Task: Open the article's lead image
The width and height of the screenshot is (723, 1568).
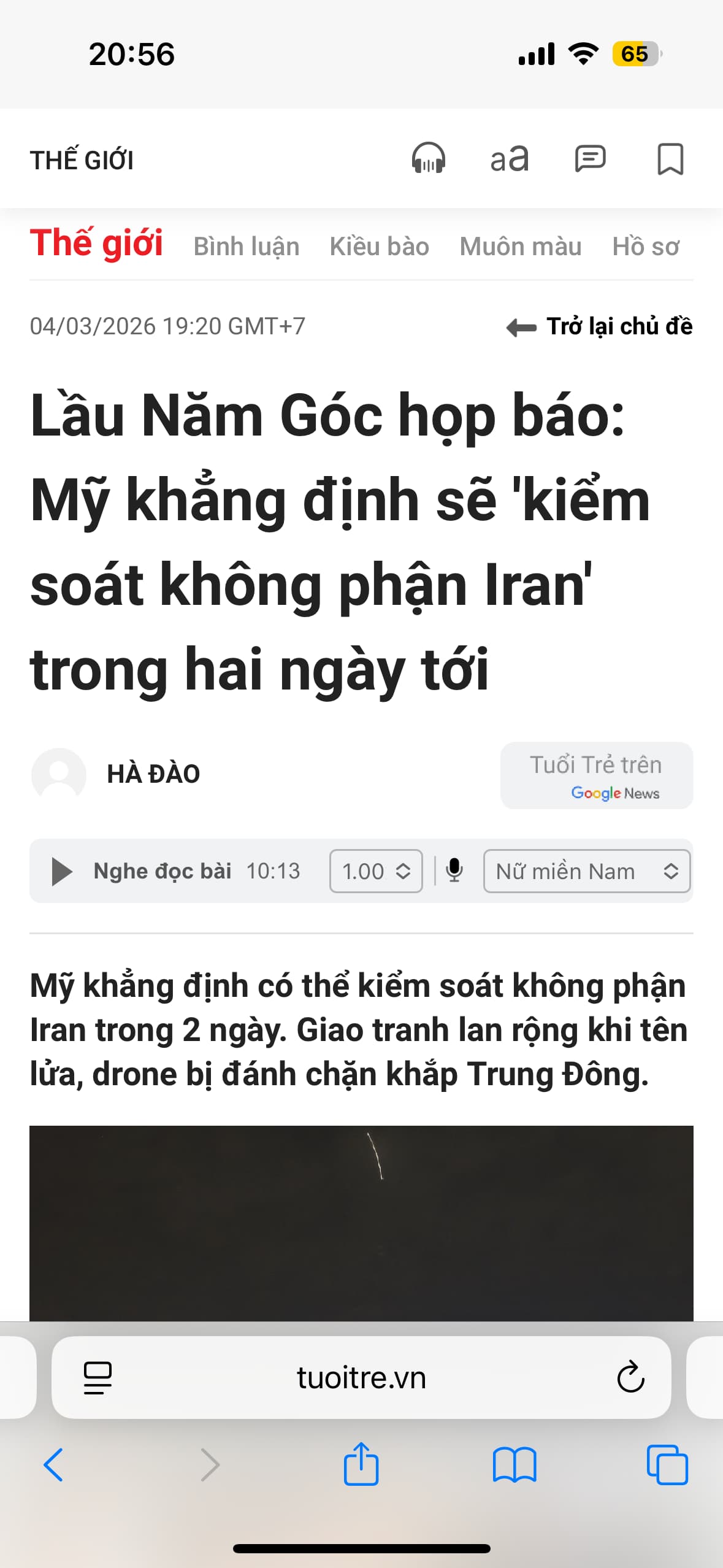Action: point(361,1222)
